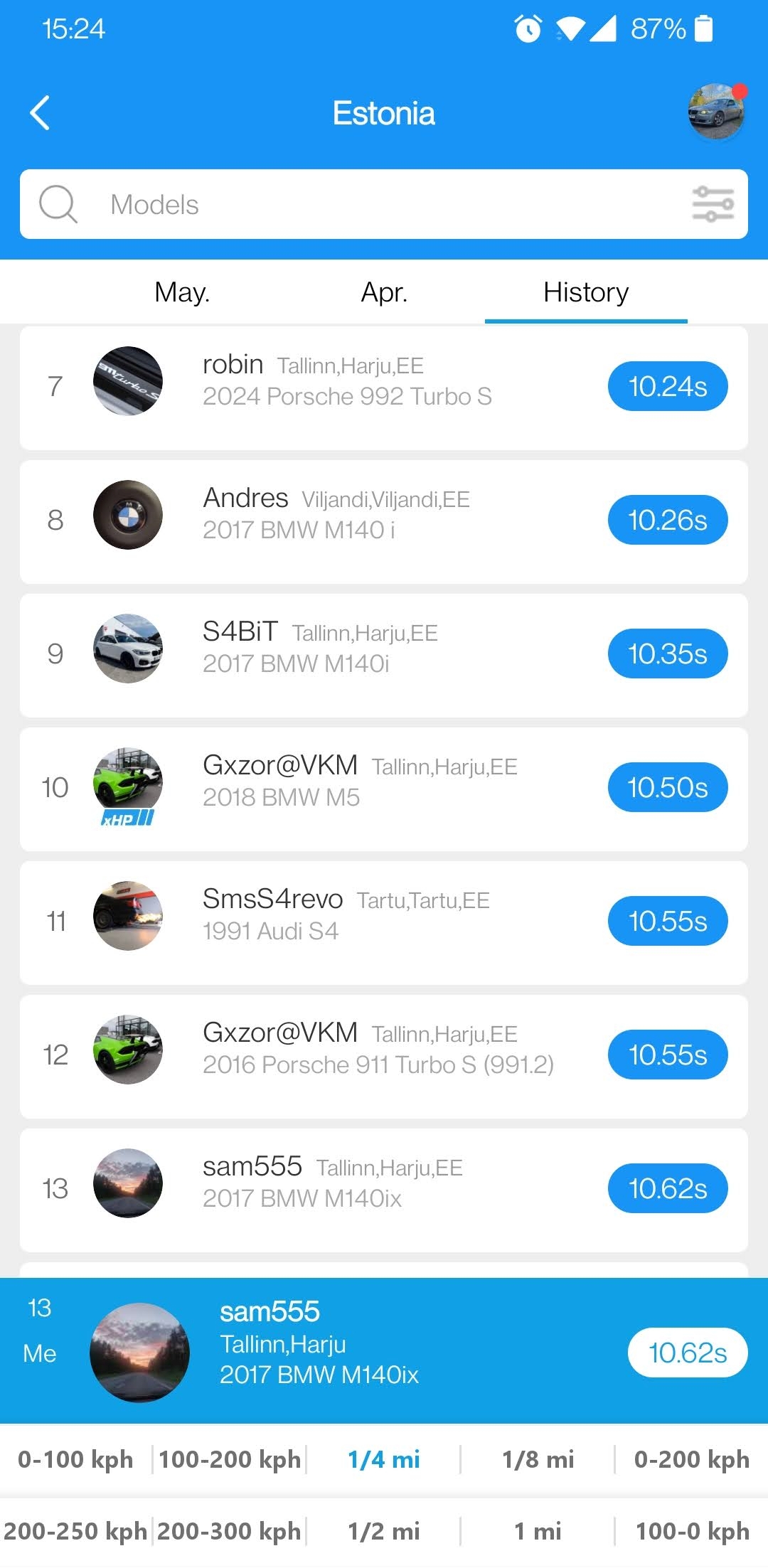Tap the back arrow to leave Estonia leaderboard
This screenshot has width=768, height=1568.
pyautogui.click(x=41, y=112)
